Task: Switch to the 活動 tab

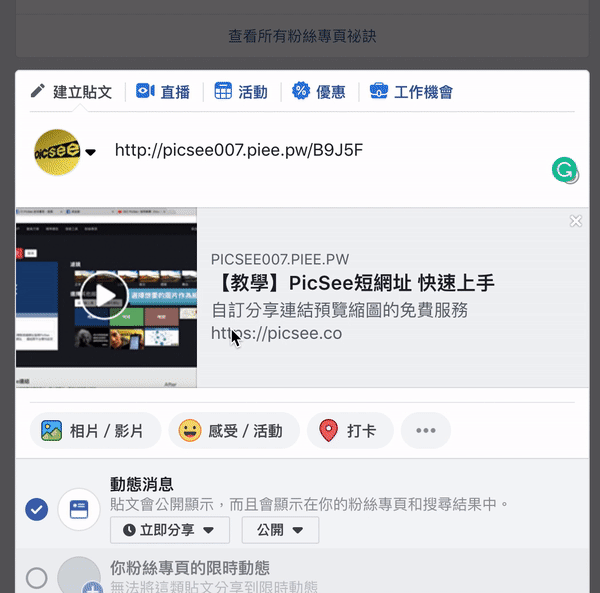Action: 242,92
